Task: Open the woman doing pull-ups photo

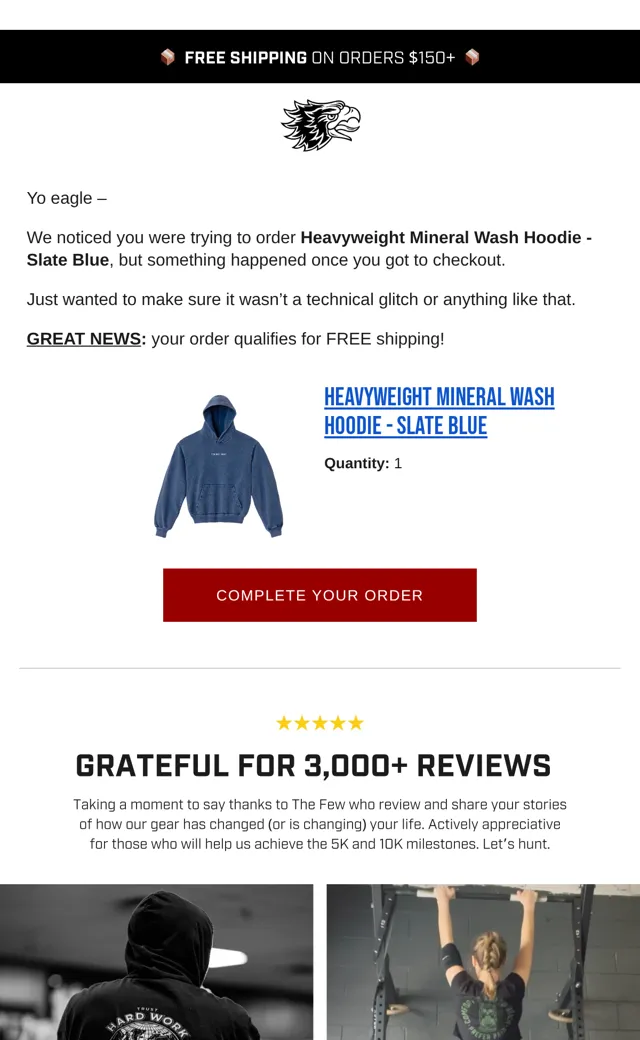Action: [x=483, y=962]
